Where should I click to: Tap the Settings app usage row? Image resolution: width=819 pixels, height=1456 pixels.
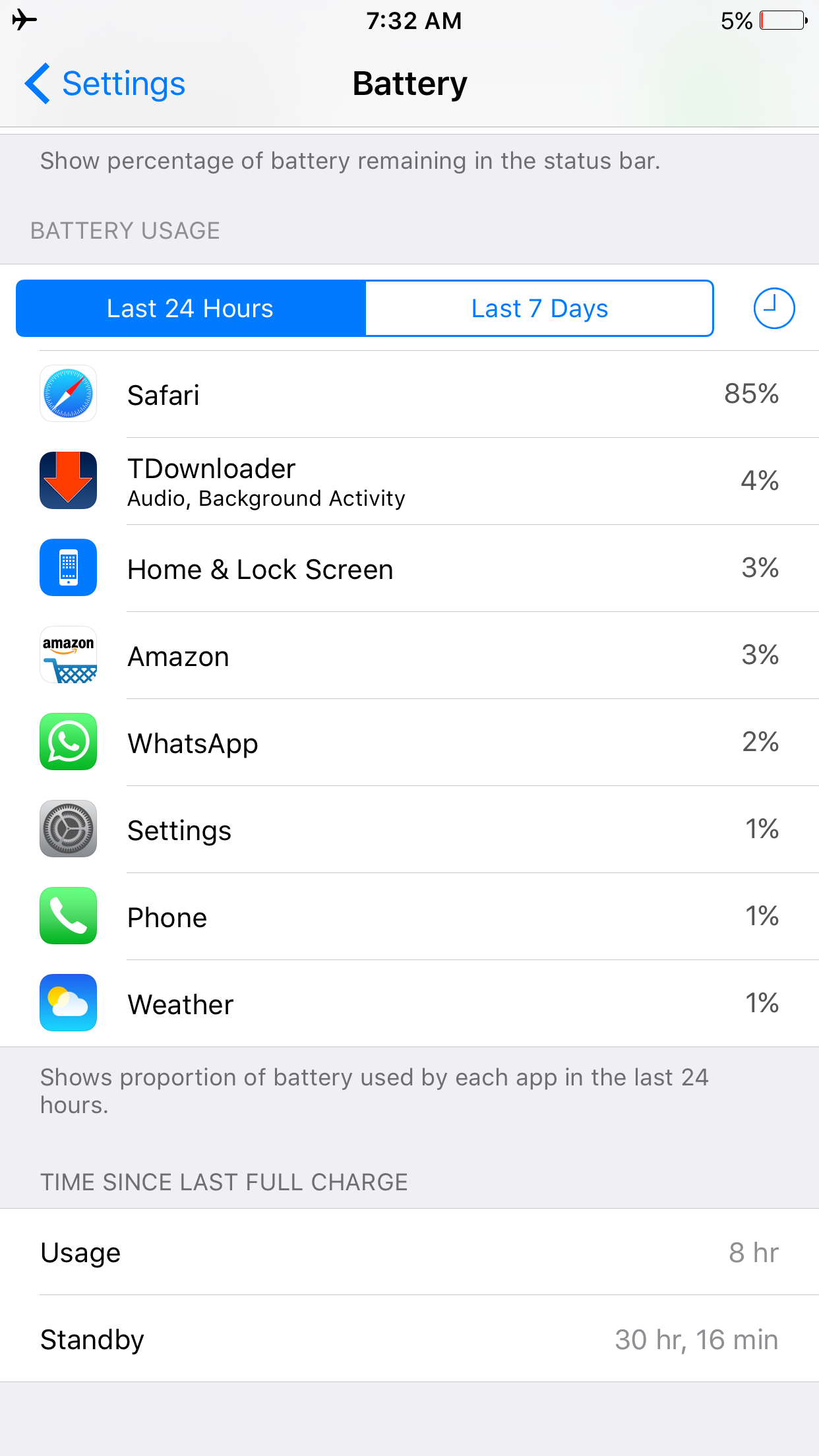pos(409,830)
